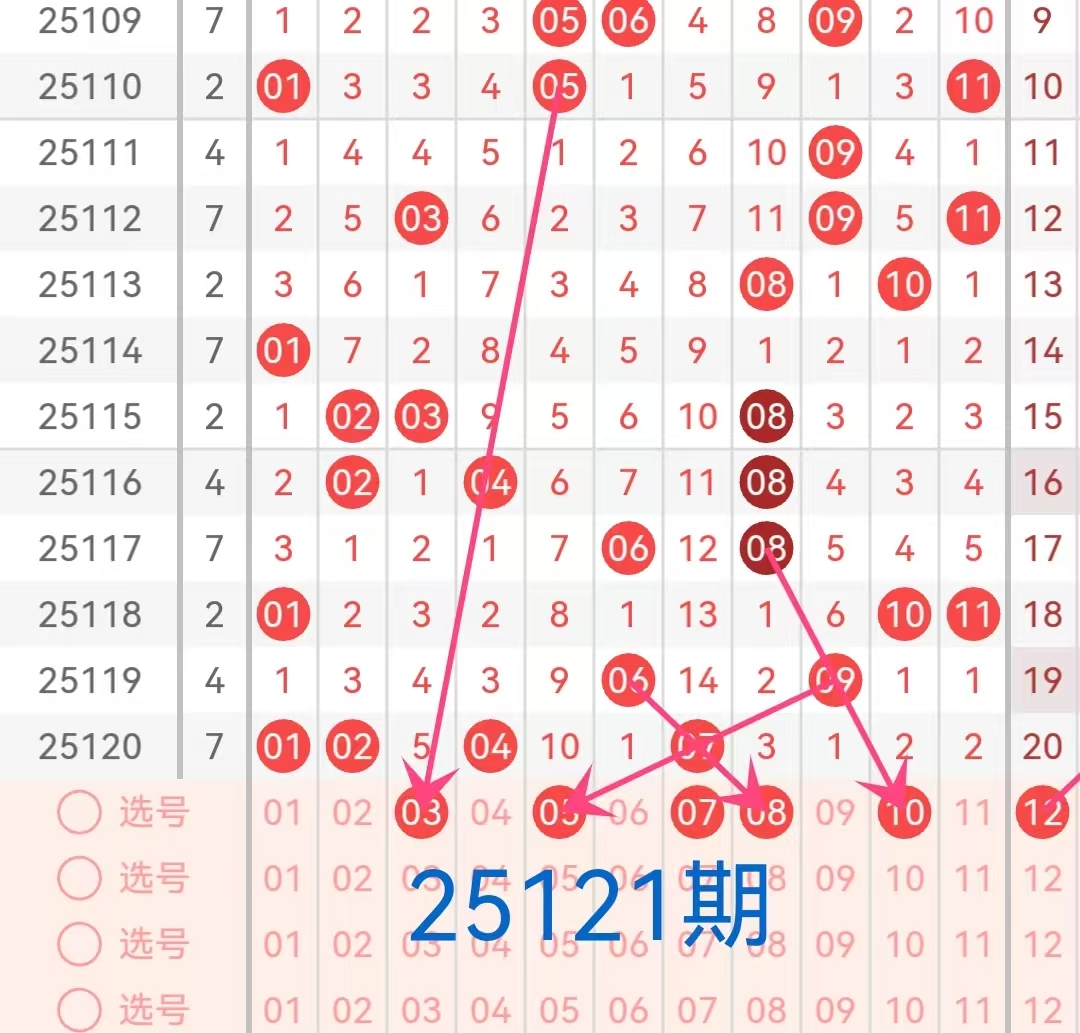Deselect ball 03 in the top 选号 row

421,812
